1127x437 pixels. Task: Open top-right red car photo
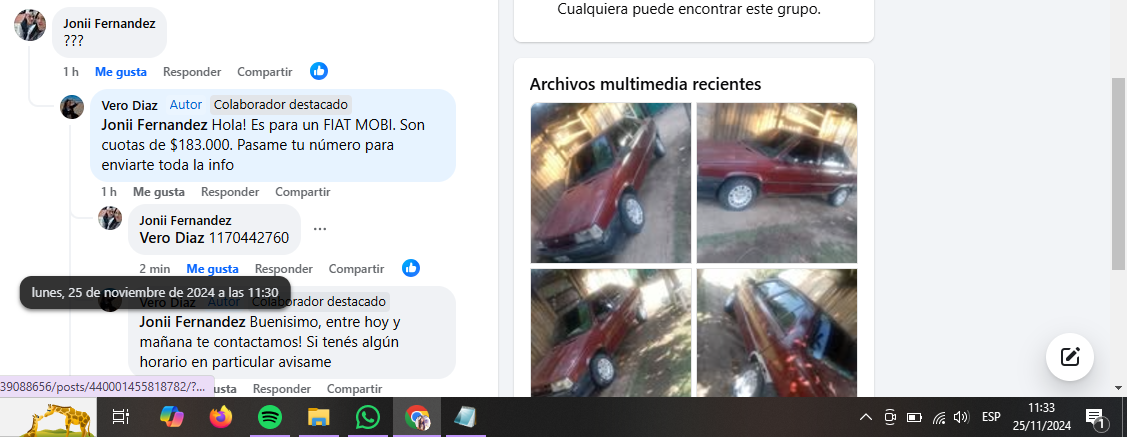pyautogui.click(x=776, y=182)
